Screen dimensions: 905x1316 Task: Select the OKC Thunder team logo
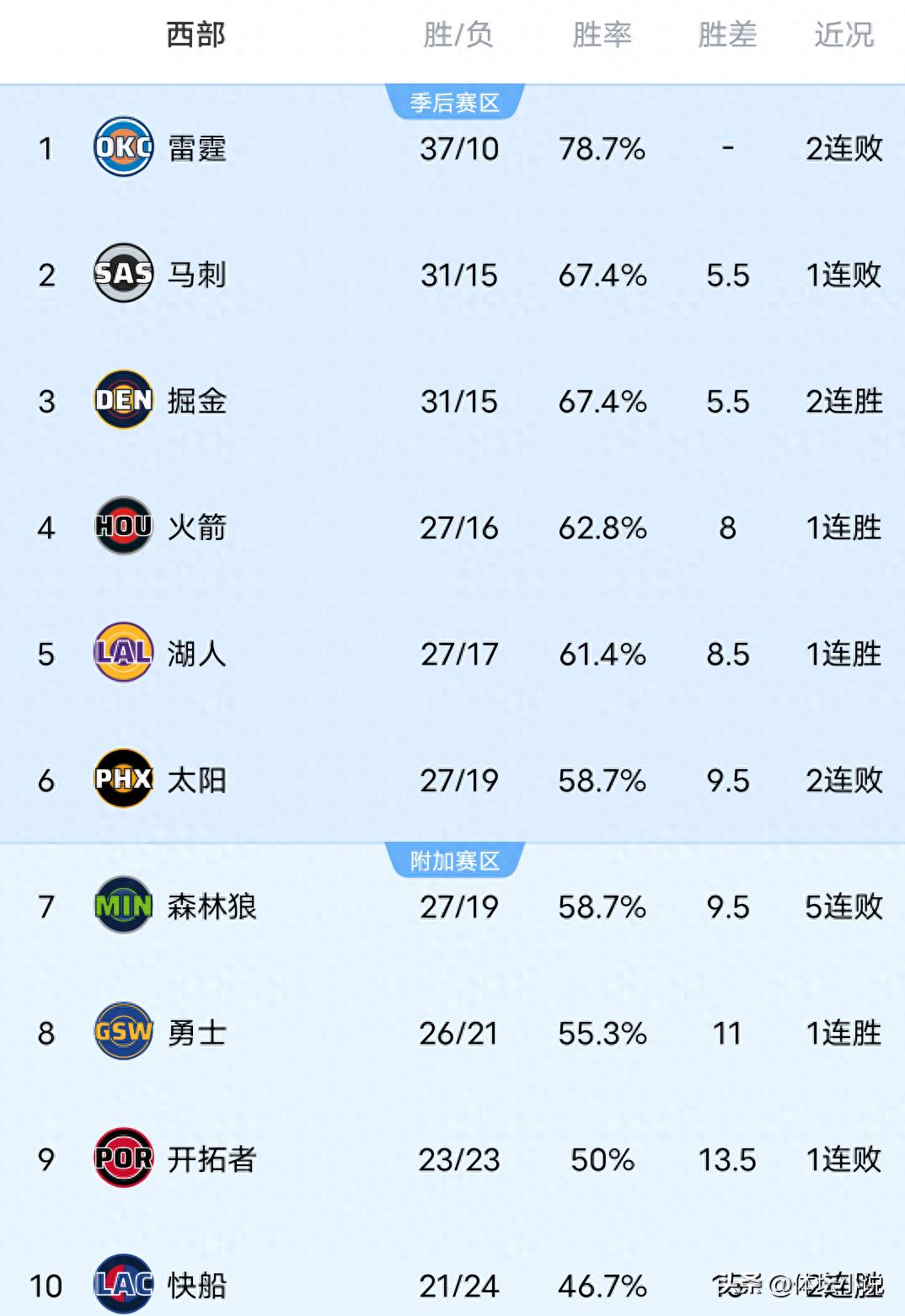tap(123, 148)
